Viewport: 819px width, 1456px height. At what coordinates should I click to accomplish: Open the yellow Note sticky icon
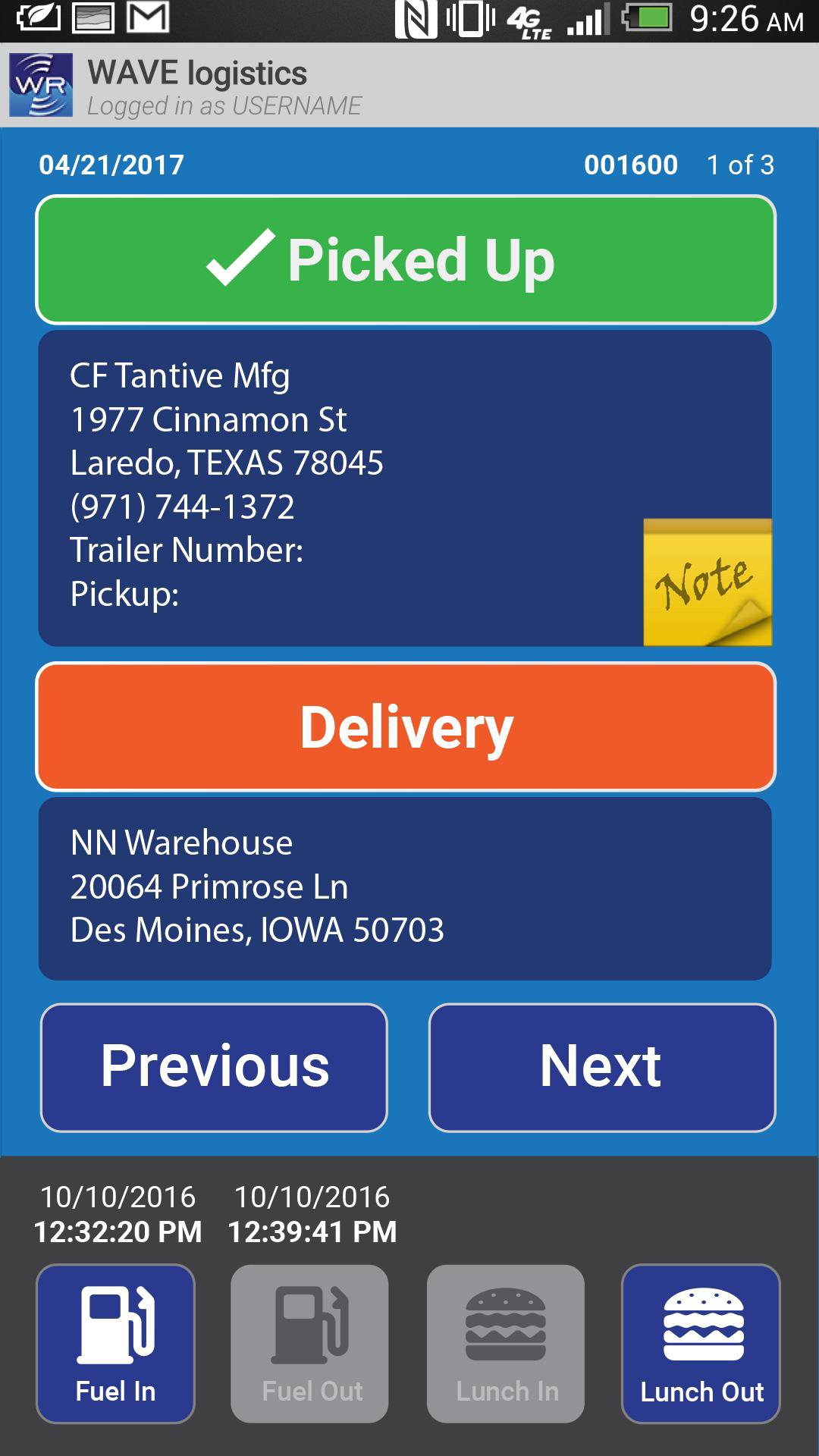point(707,582)
